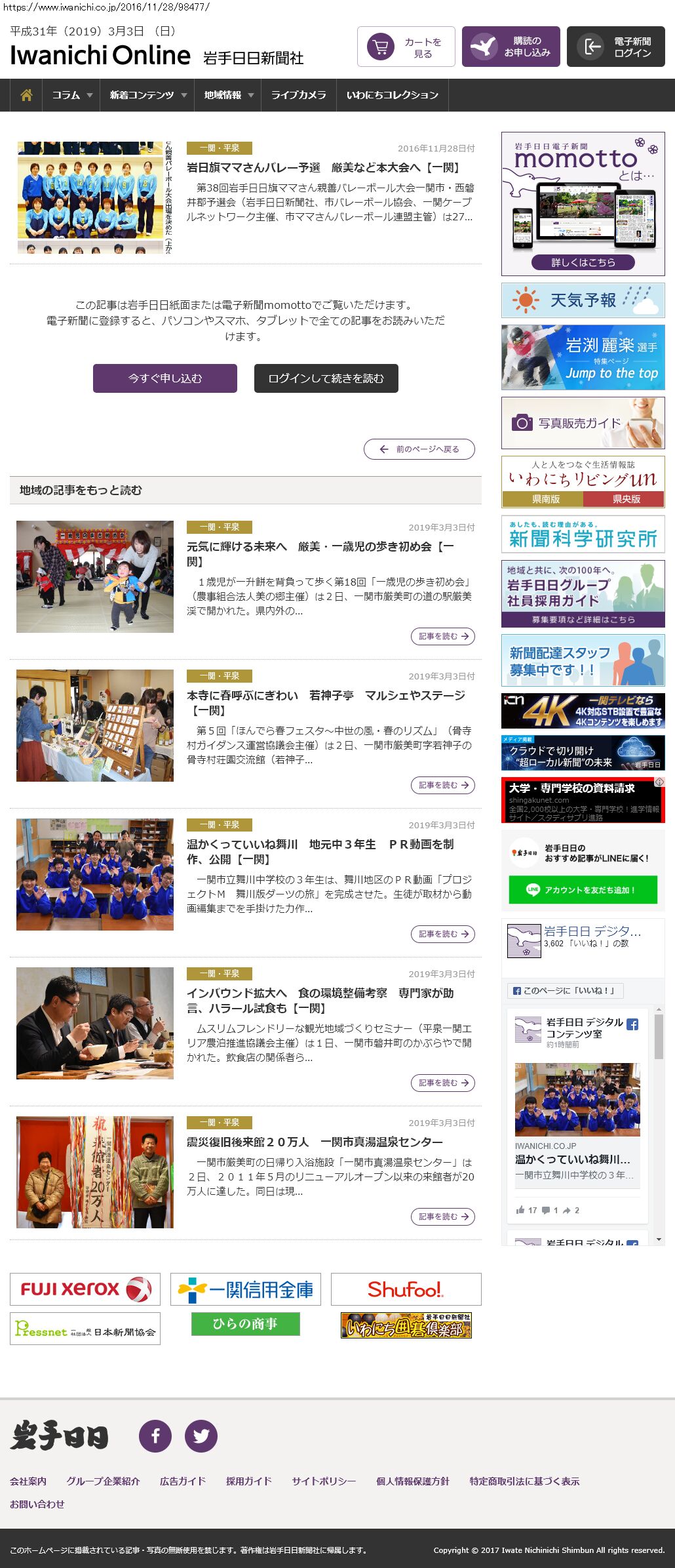Viewport: 675px width, 1568px height.
Task: Read the 一歳児の歩き初め会 article
Action: [442, 636]
